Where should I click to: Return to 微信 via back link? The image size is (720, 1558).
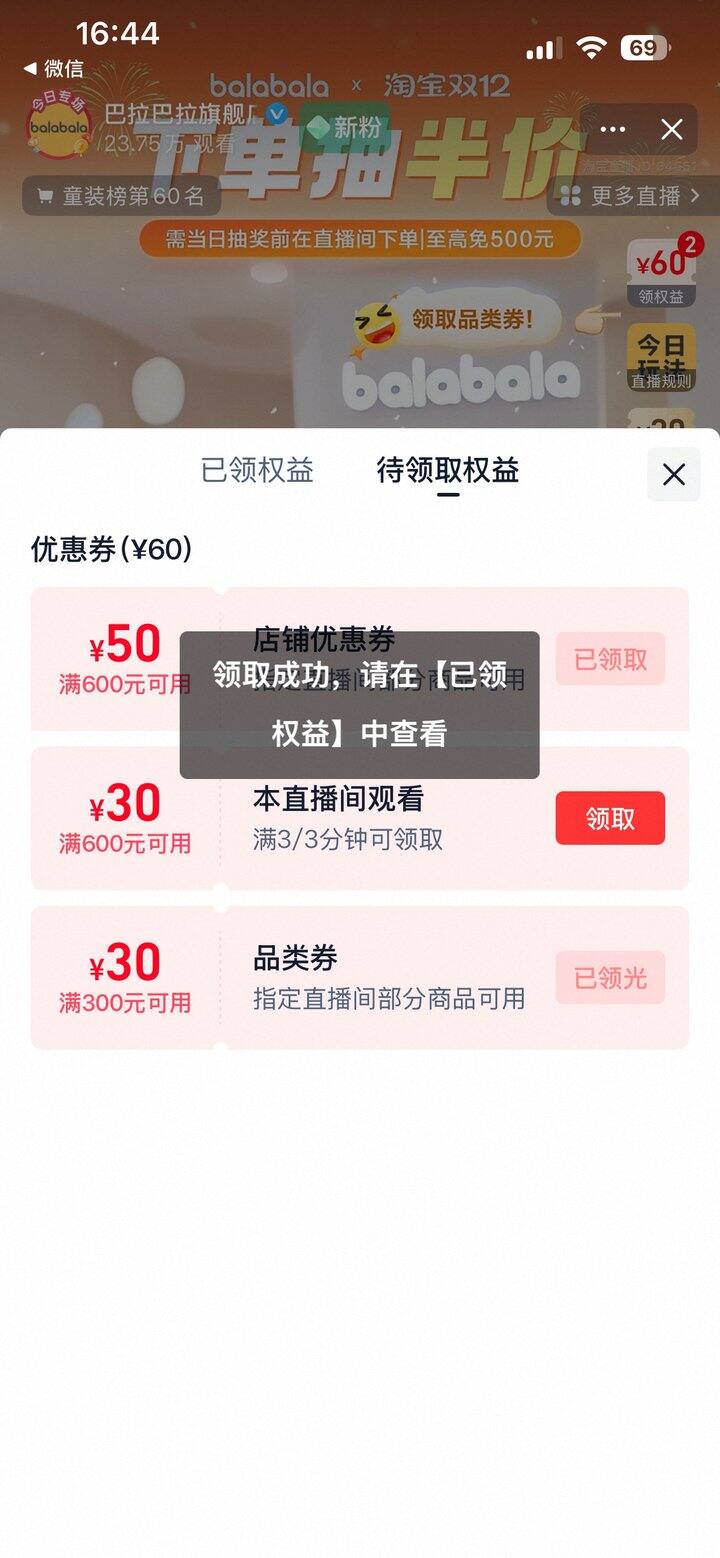pos(54,68)
